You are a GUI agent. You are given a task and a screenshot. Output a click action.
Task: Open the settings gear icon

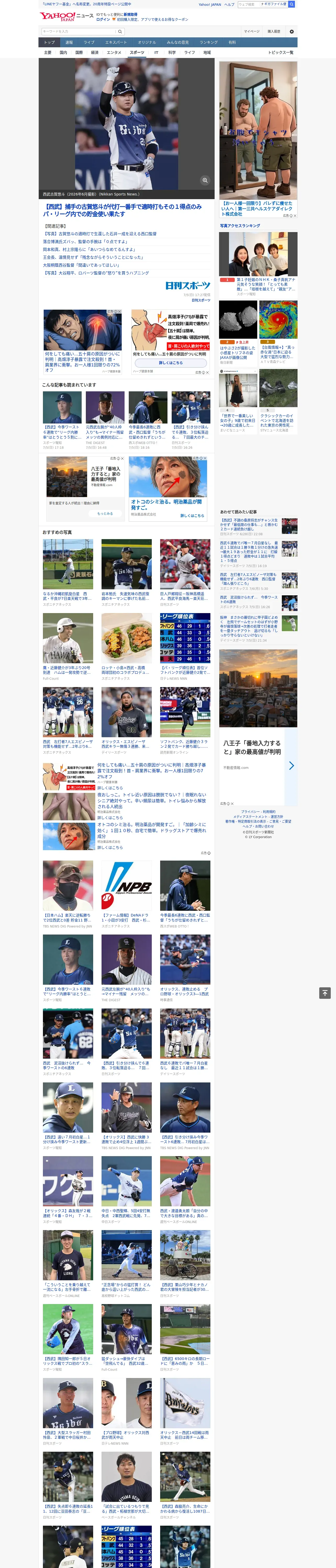pyautogui.click(x=291, y=31)
